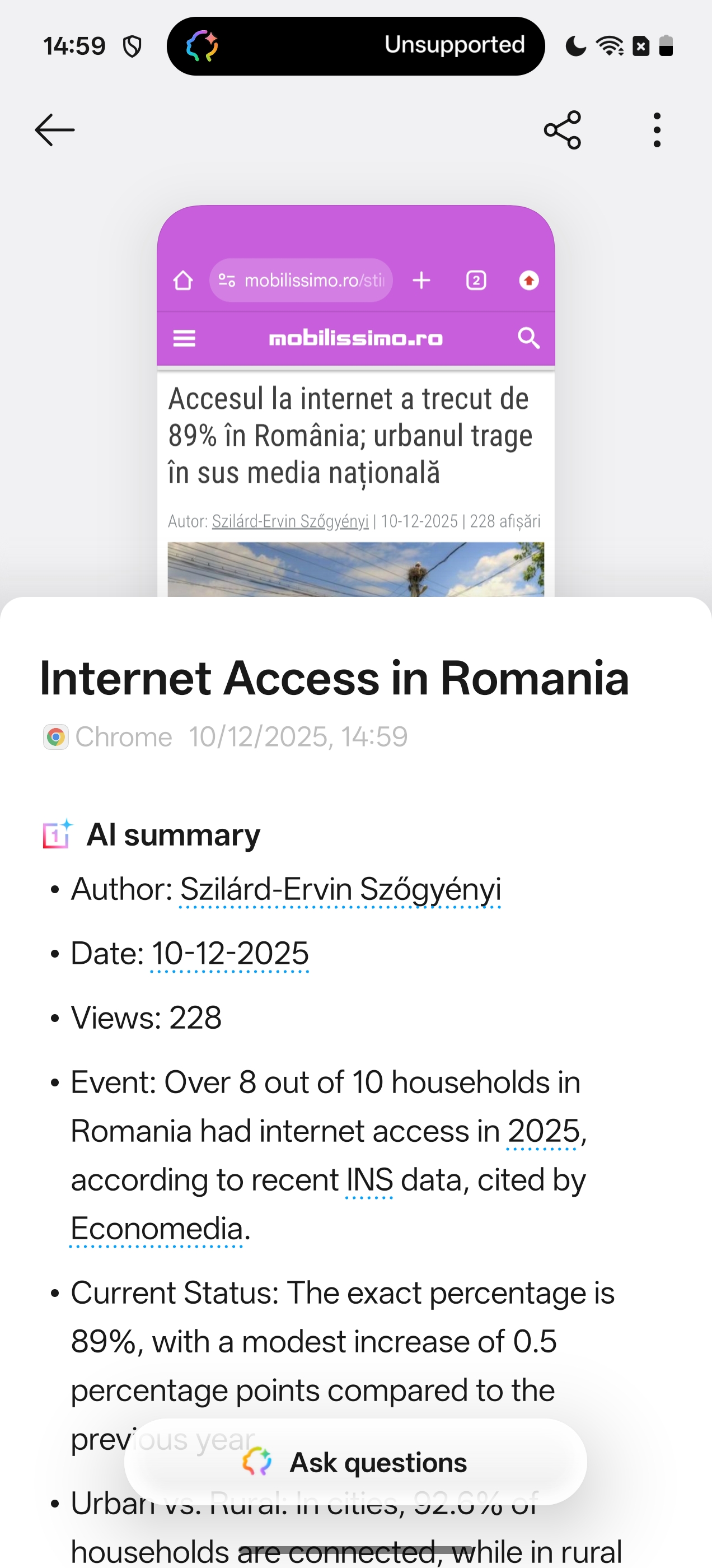Open the underlined Economedia link

click(157, 1229)
